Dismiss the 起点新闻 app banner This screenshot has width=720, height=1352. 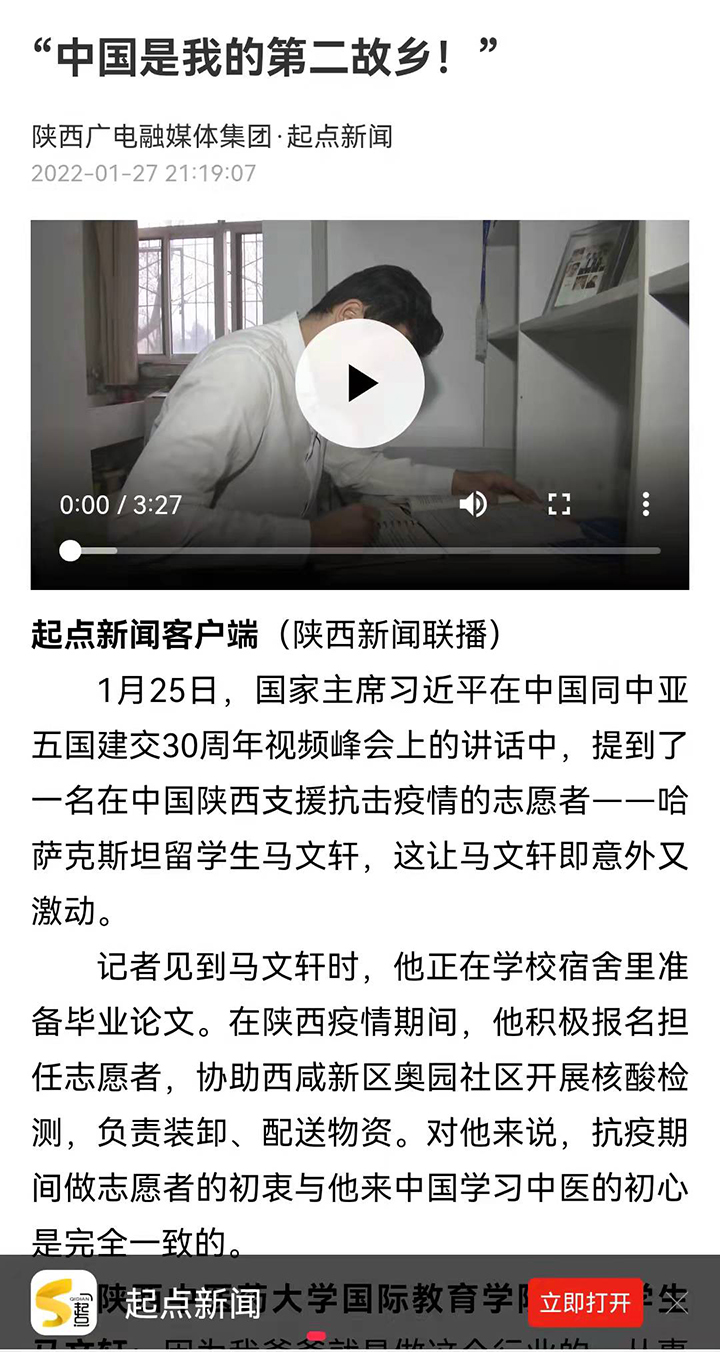[678, 1303]
